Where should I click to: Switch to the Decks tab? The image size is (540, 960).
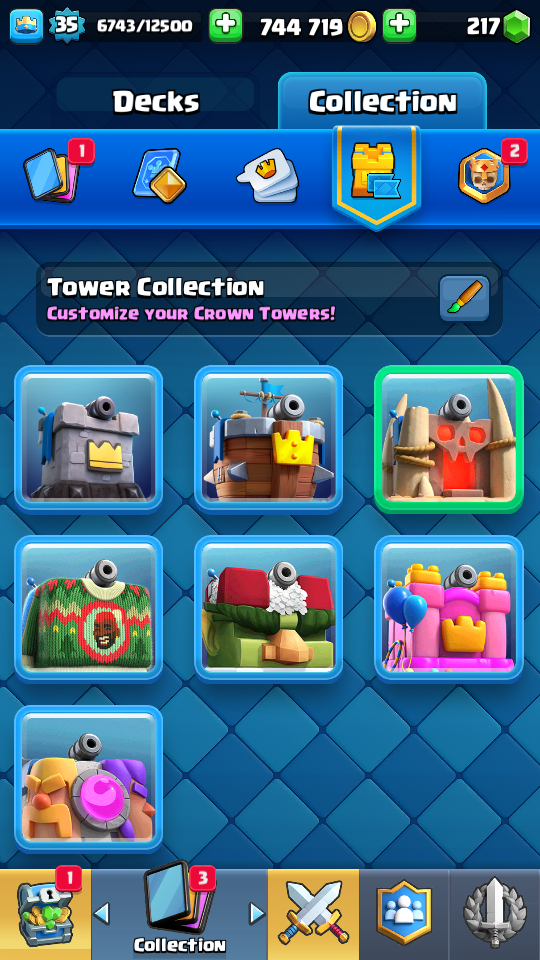(x=156, y=101)
